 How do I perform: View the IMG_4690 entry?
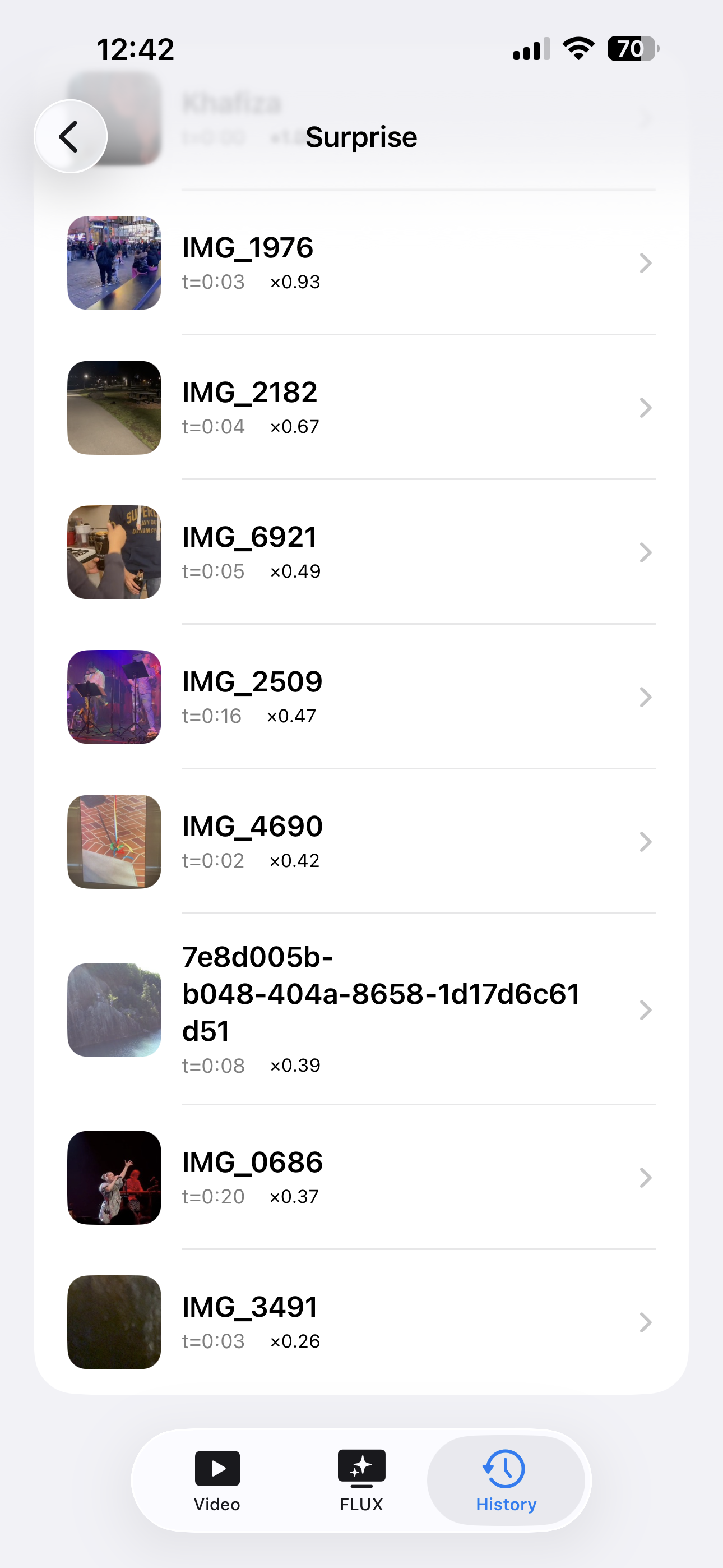click(x=360, y=841)
